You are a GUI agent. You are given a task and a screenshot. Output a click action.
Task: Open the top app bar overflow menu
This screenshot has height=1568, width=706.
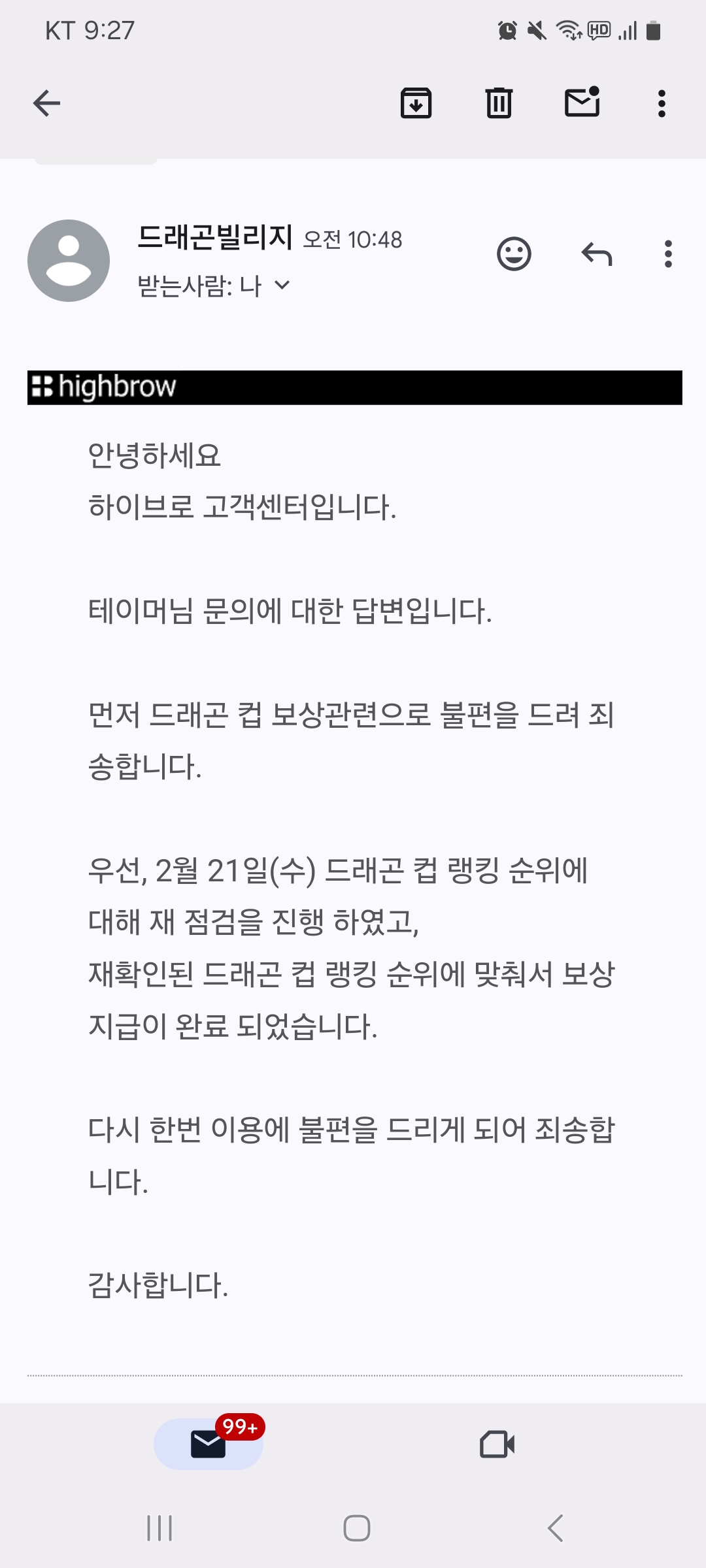pos(662,103)
